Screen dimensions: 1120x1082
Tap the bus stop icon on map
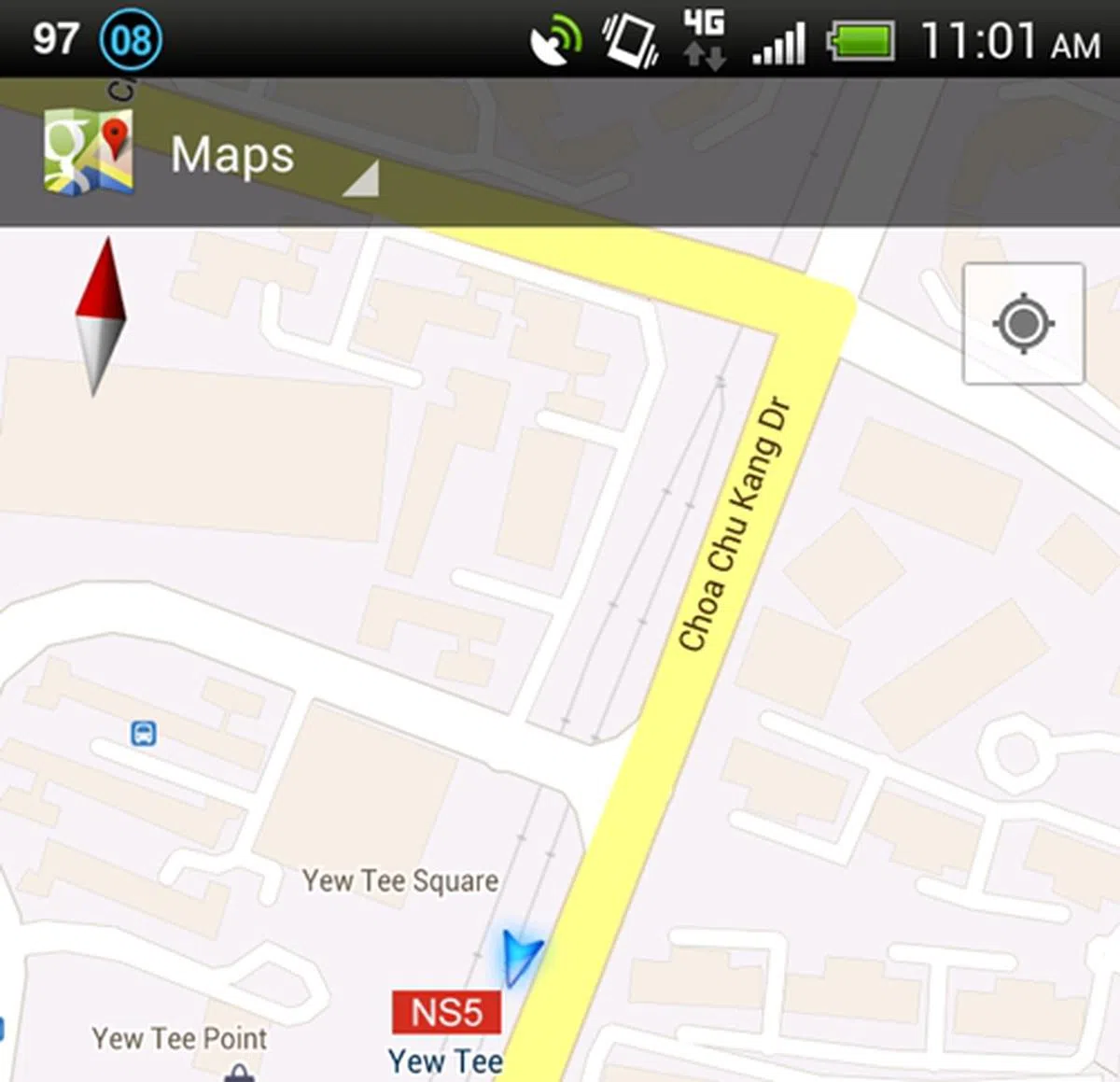[143, 733]
